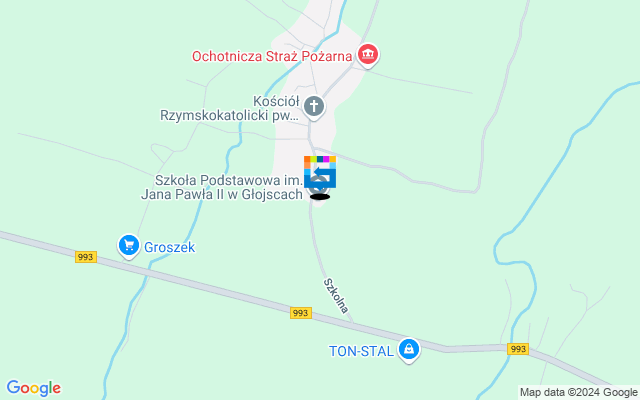The width and height of the screenshot is (640, 400).
Task: Open the Google logo link
Action: (x=33, y=388)
